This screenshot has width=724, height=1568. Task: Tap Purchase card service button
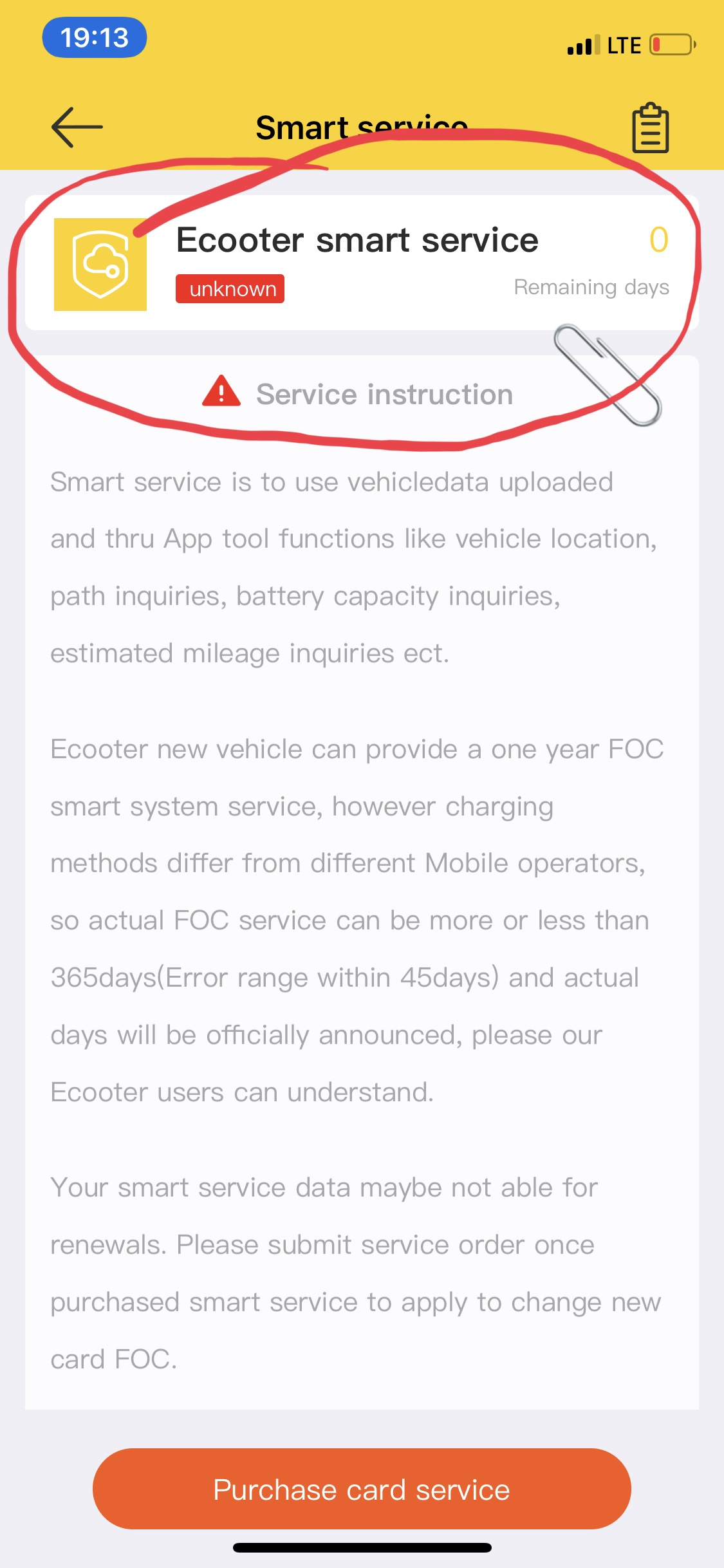pos(362,1489)
